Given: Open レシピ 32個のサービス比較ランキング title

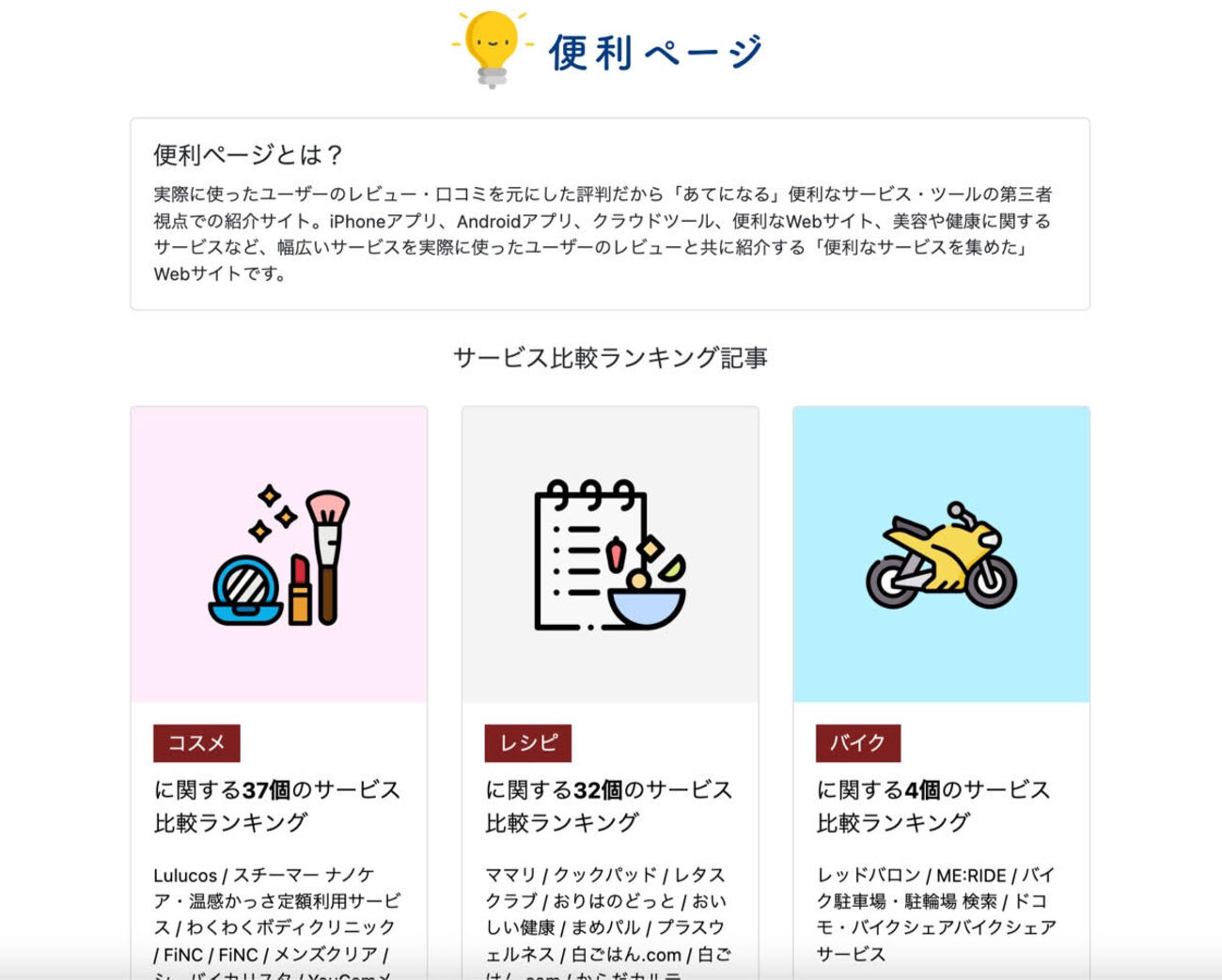Looking at the screenshot, I should point(608,806).
